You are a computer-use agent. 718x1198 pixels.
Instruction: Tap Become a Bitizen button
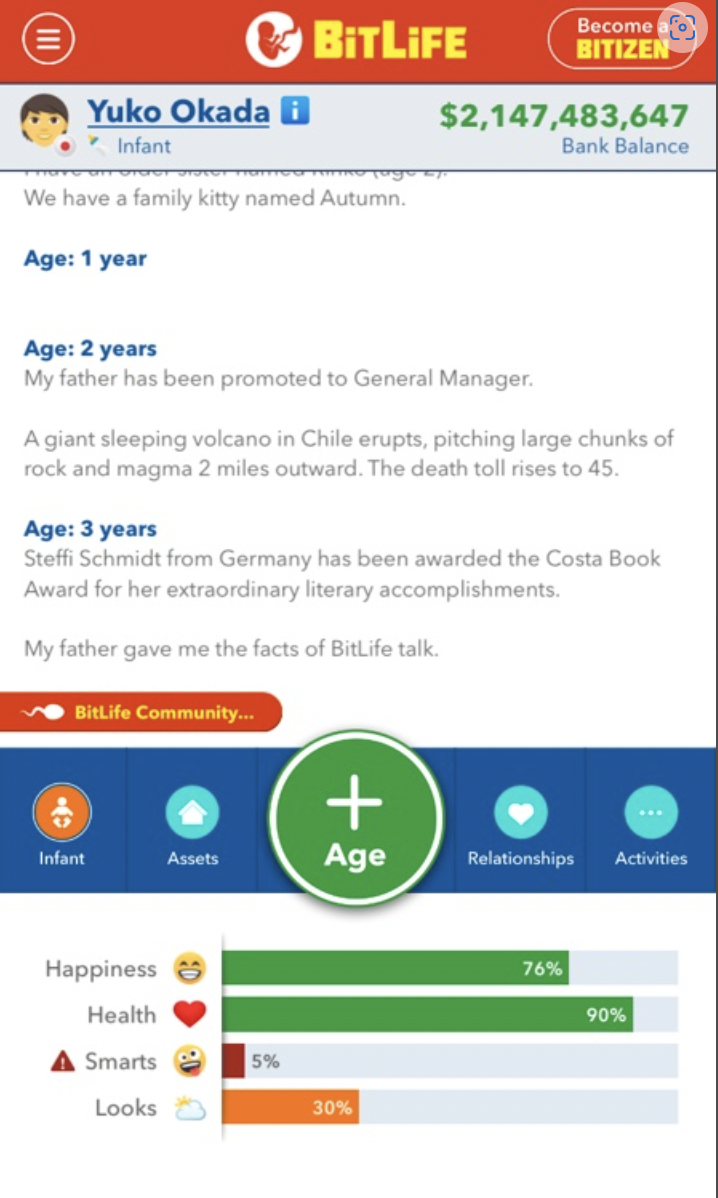pyautogui.click(x=622, y=38)
